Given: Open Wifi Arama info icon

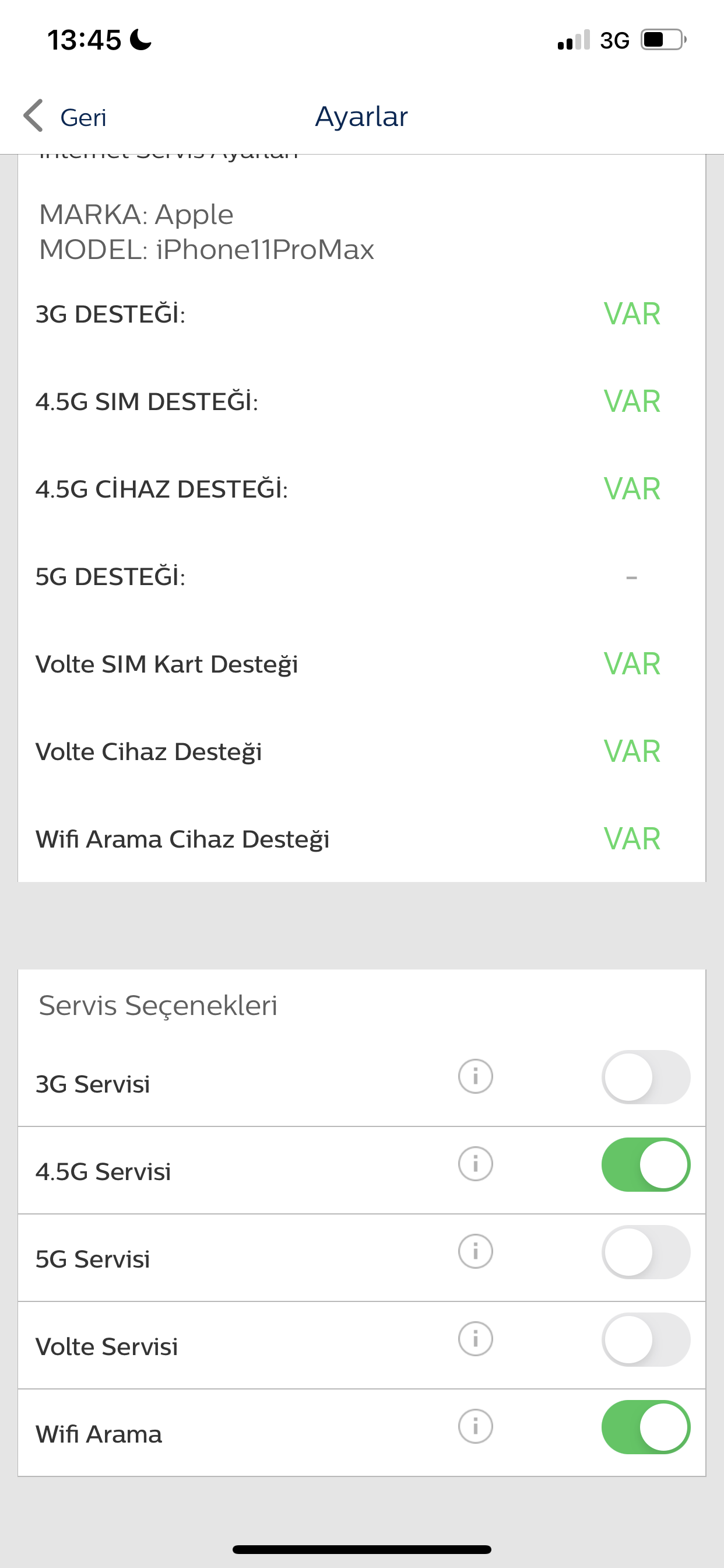Looking at the screenshot, I should coord(475,1427).
